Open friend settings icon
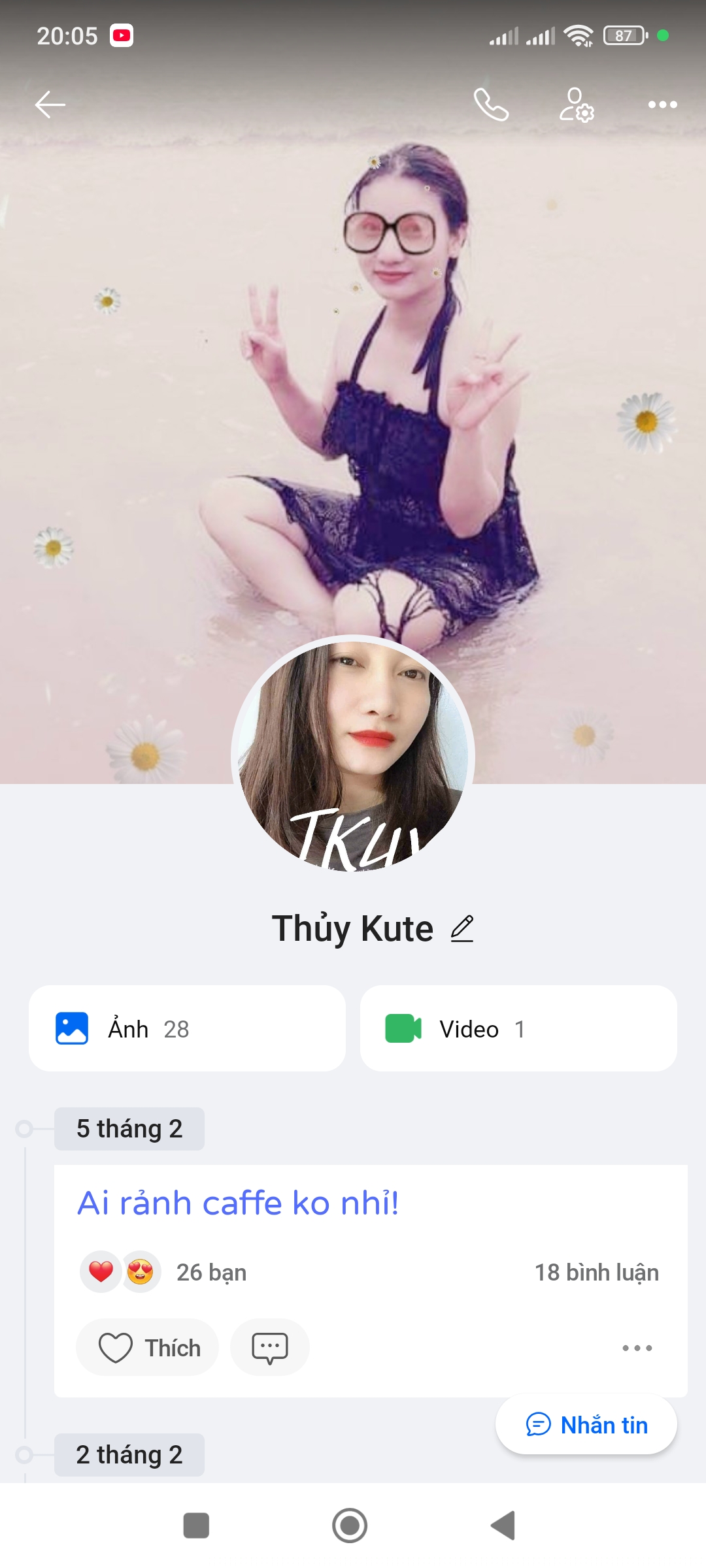 (577, 105)
